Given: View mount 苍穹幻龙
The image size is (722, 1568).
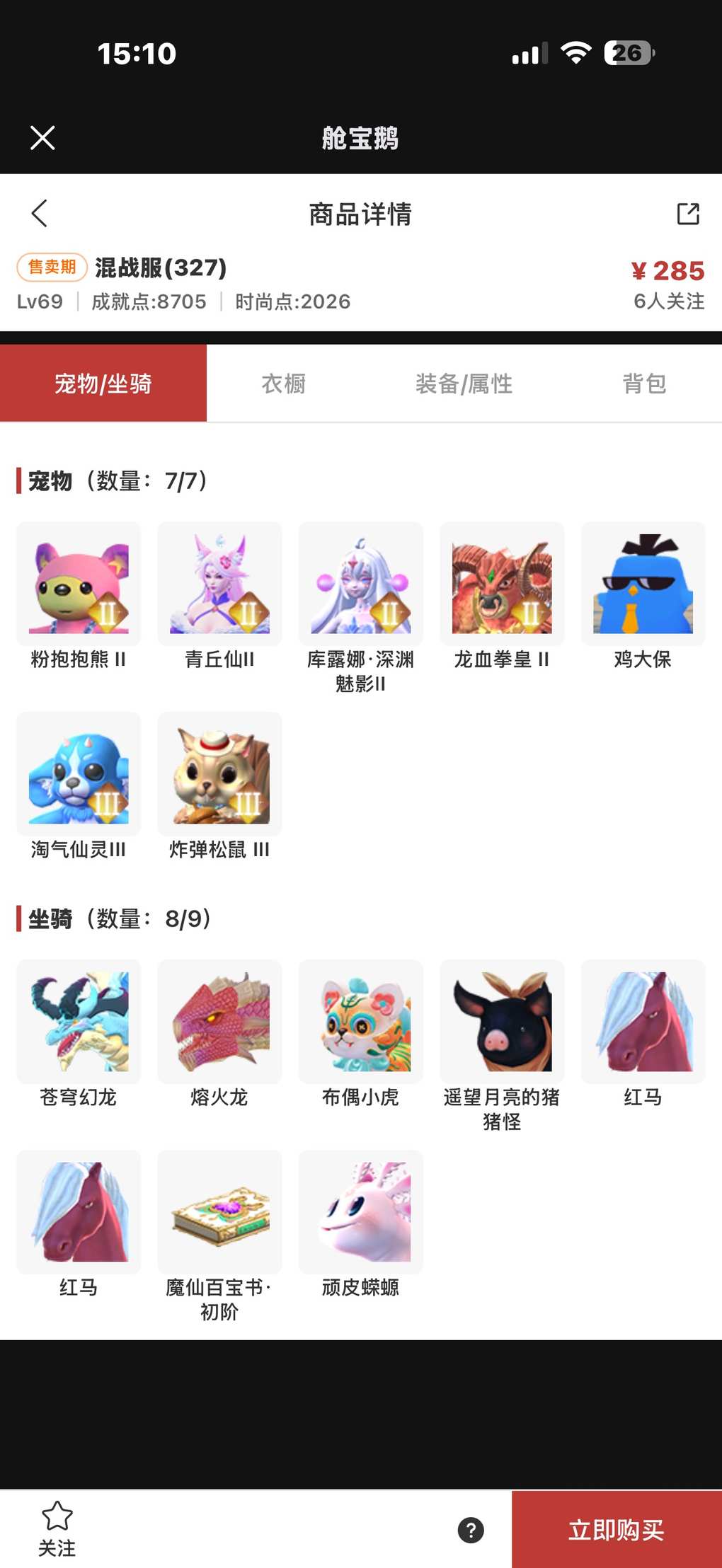Looking at the screenshot, I should 79,1021.
